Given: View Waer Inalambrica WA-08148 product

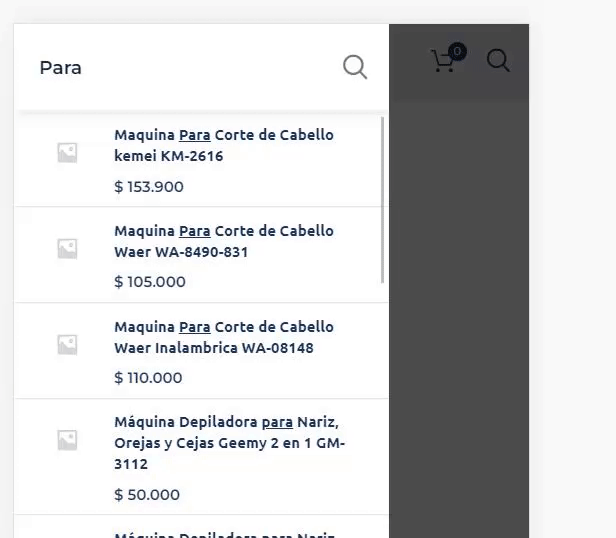Looking at the screenshot, I should point(224,338).
